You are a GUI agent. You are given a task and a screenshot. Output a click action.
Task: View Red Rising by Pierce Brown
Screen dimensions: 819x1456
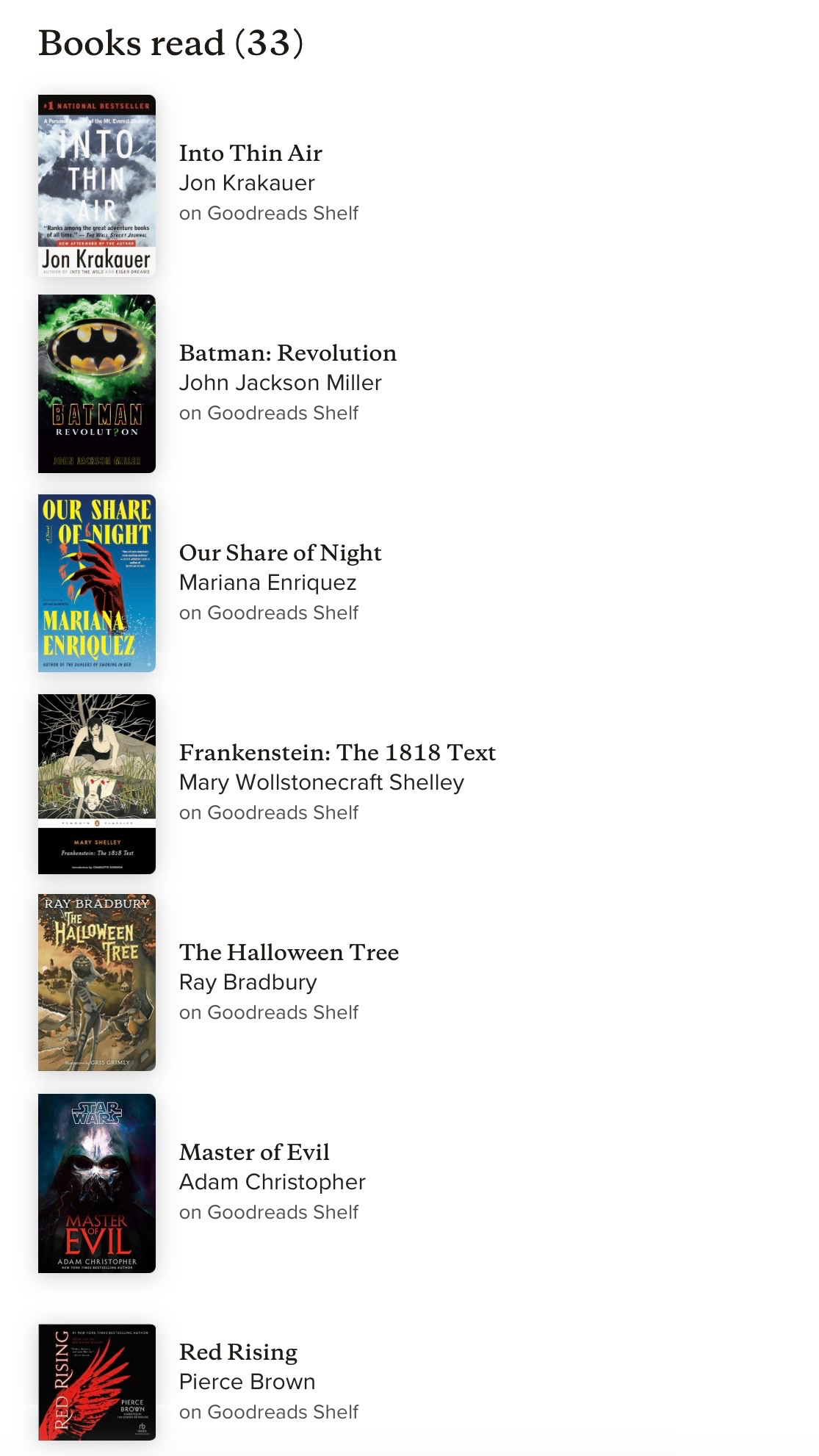(238, 1352)
